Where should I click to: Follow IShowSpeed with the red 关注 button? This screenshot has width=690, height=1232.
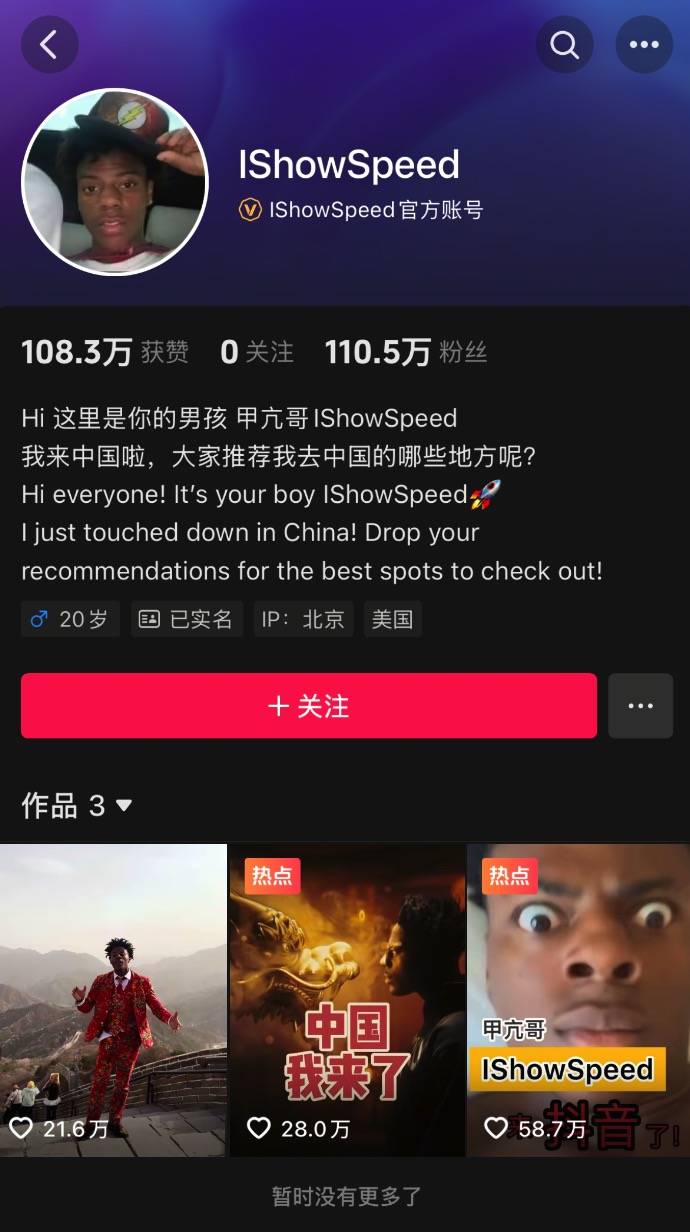click(x=308, y=706)
